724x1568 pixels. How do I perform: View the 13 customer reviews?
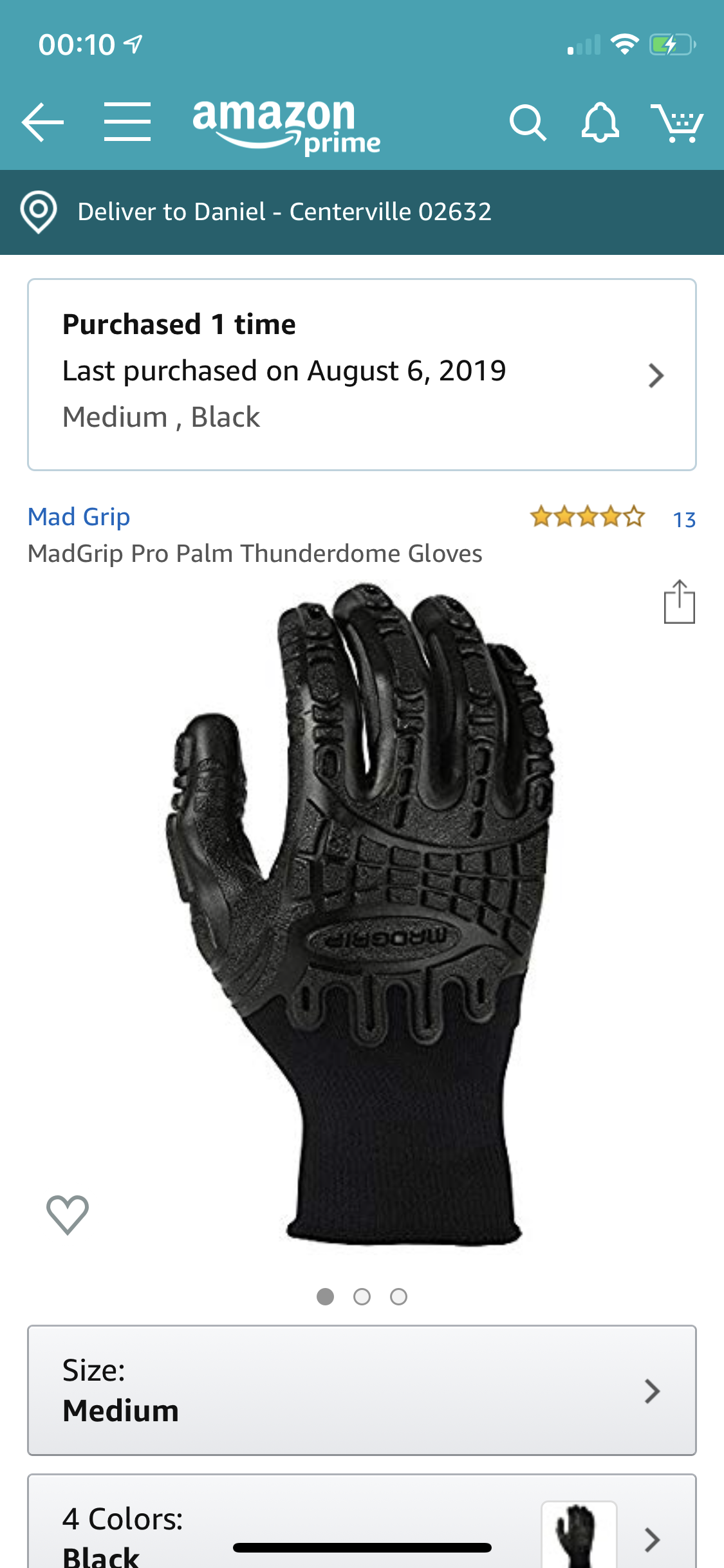[683, 519]
